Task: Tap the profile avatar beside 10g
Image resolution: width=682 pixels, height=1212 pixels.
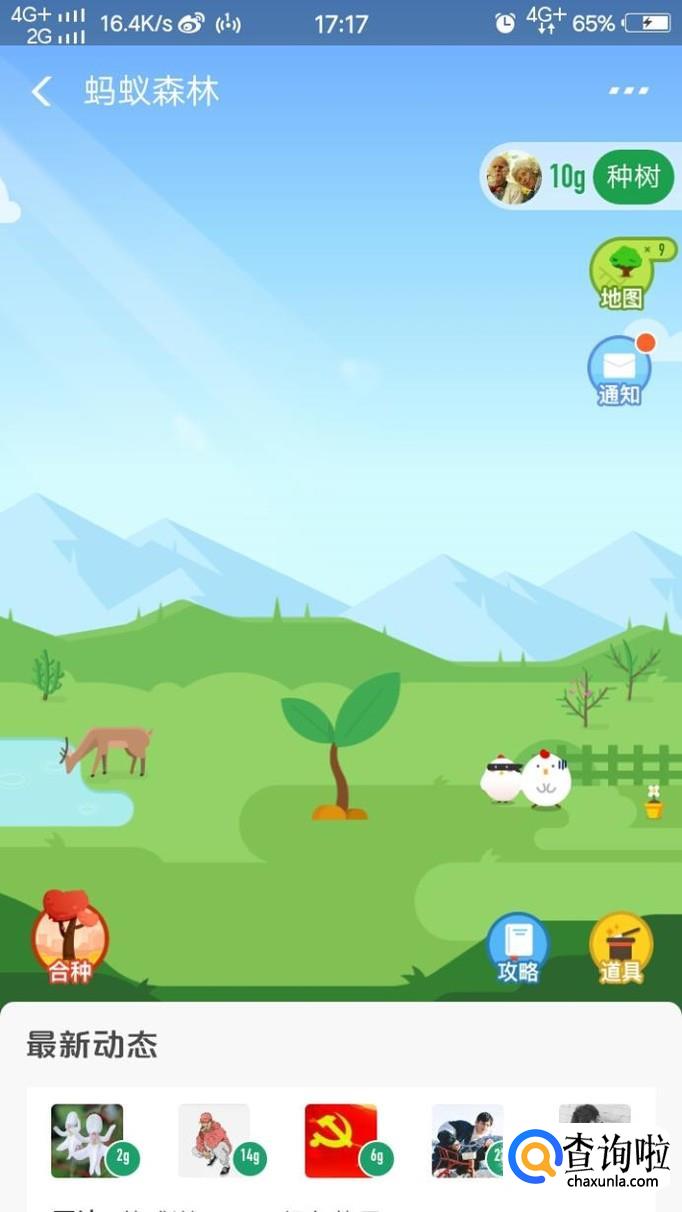Action: click(x=513, y=177)
